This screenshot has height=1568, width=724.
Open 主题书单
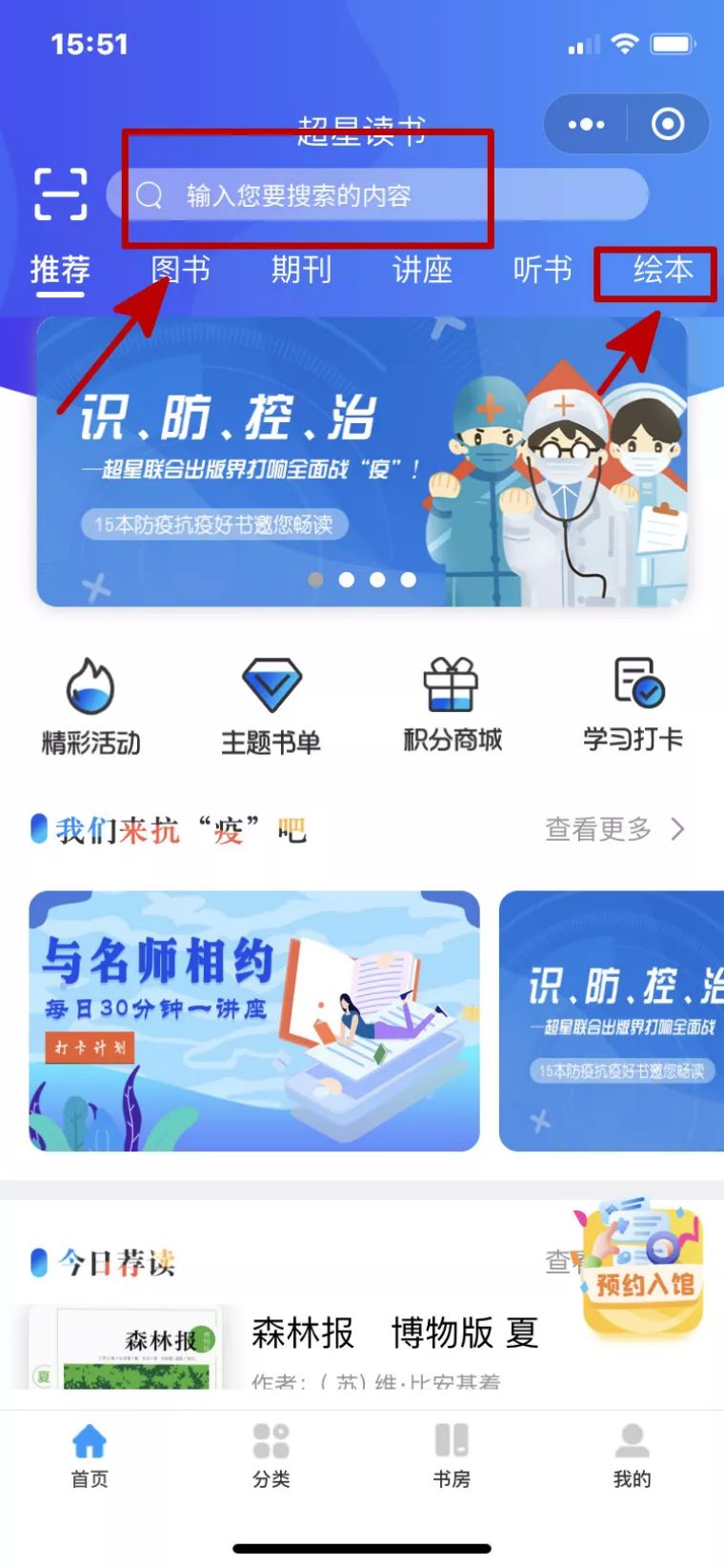[271, 706]
